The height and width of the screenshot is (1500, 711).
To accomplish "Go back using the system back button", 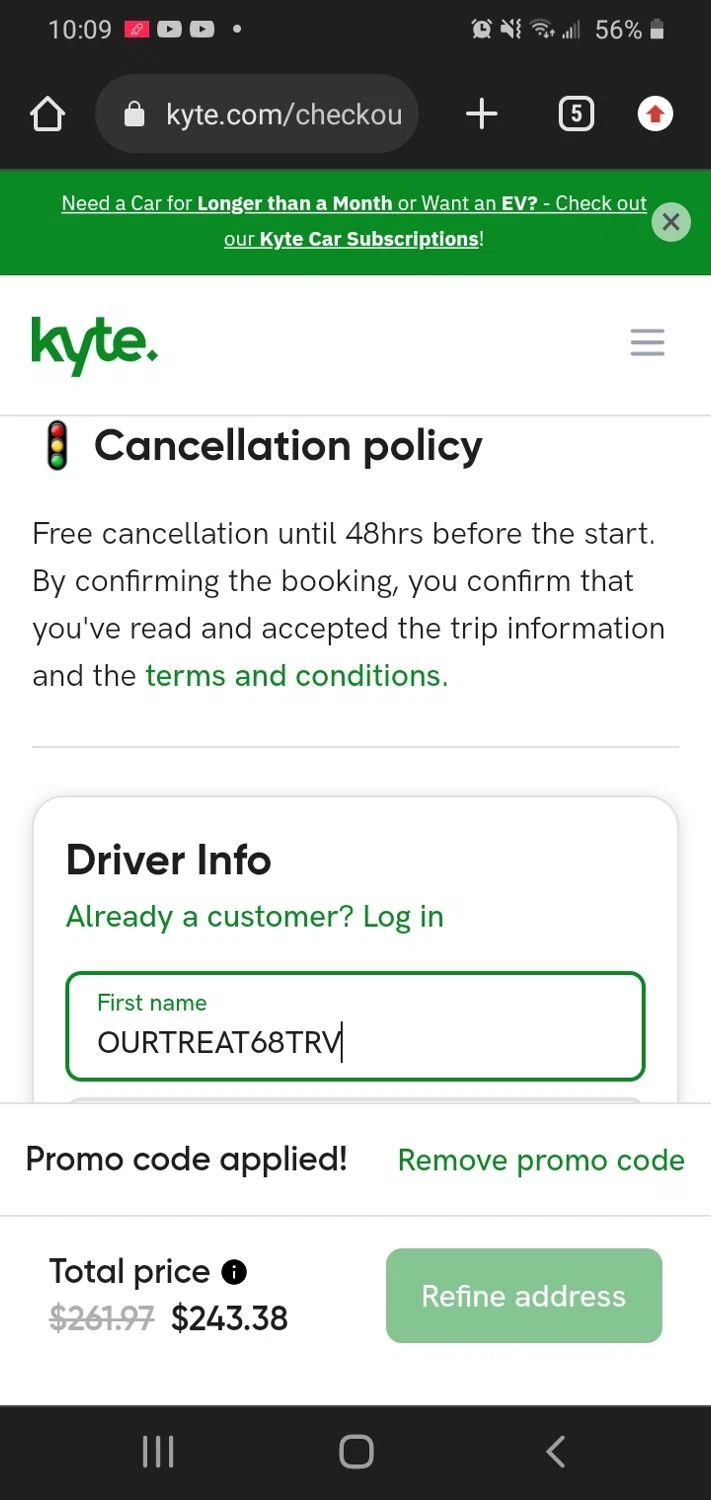I will pyautogui.click(x=556, y=1452).
